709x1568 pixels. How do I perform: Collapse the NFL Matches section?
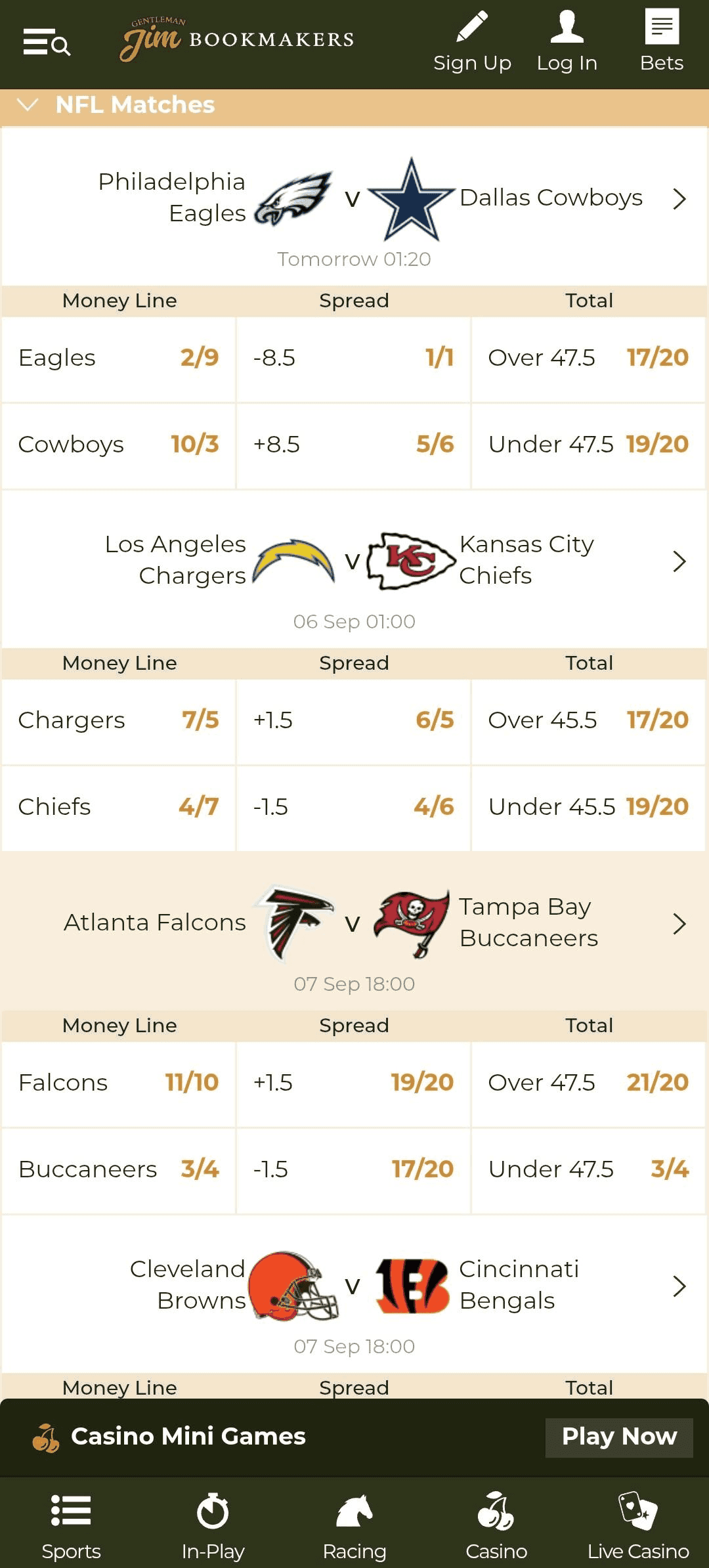click(28, 104)
